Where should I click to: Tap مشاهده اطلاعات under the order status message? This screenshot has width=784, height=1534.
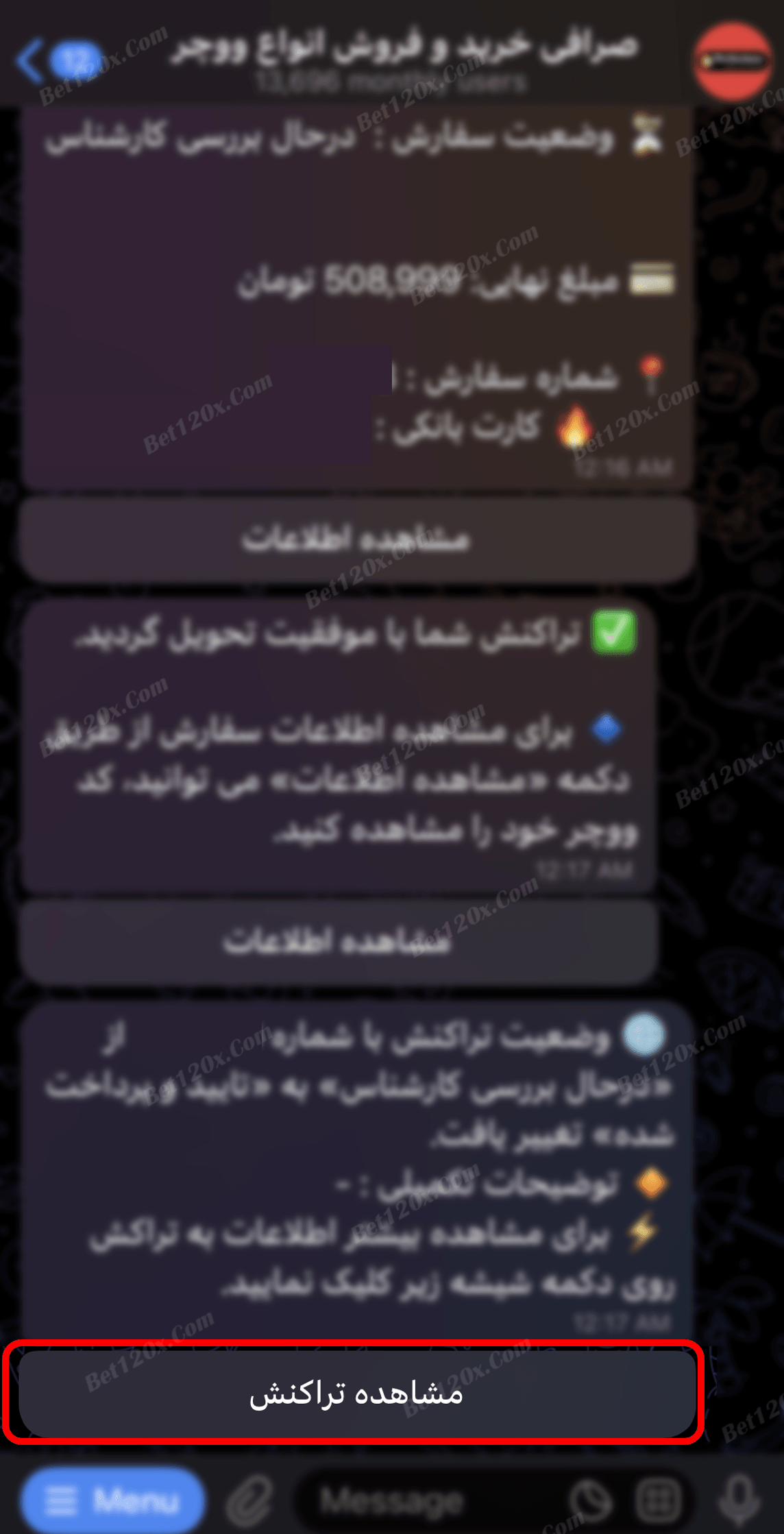tap(356, 540)
